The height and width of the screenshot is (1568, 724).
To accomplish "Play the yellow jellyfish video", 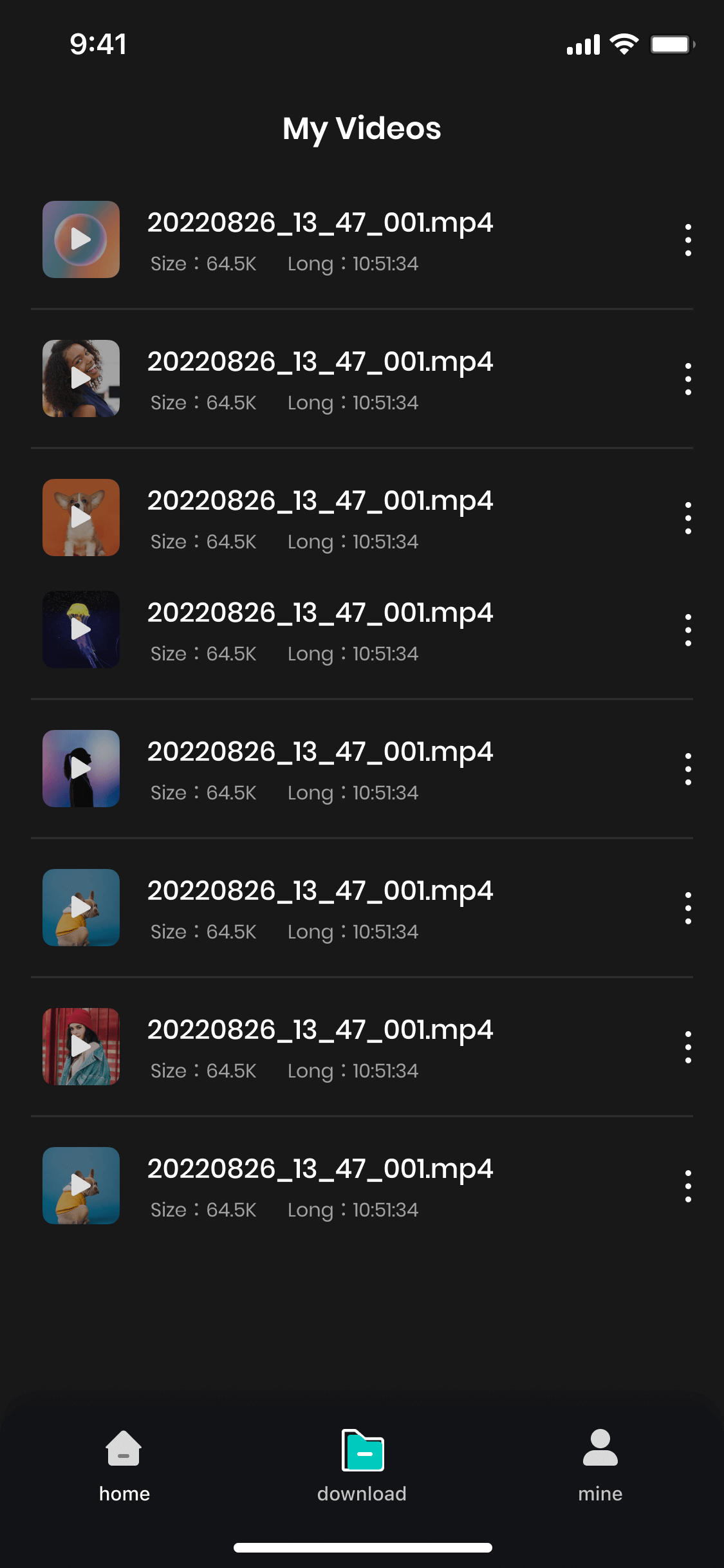I will coord(81,630).
